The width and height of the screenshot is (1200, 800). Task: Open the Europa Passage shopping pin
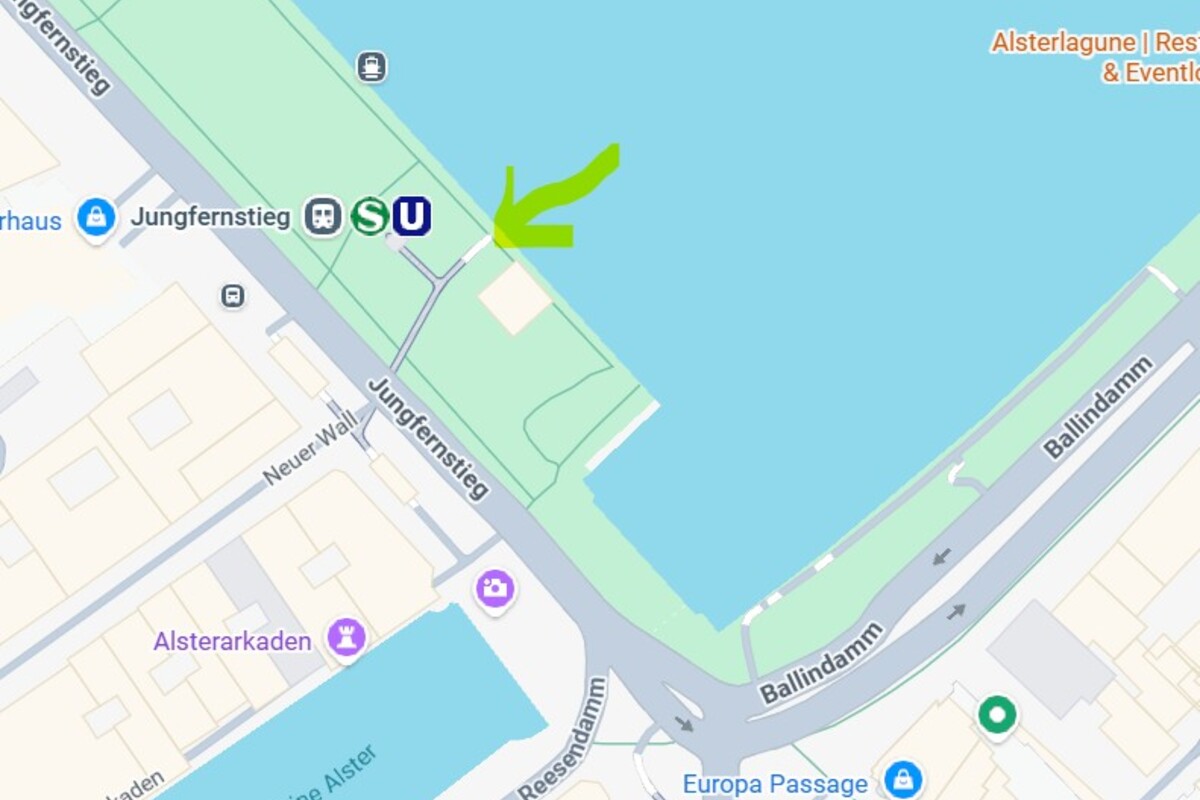903,778
